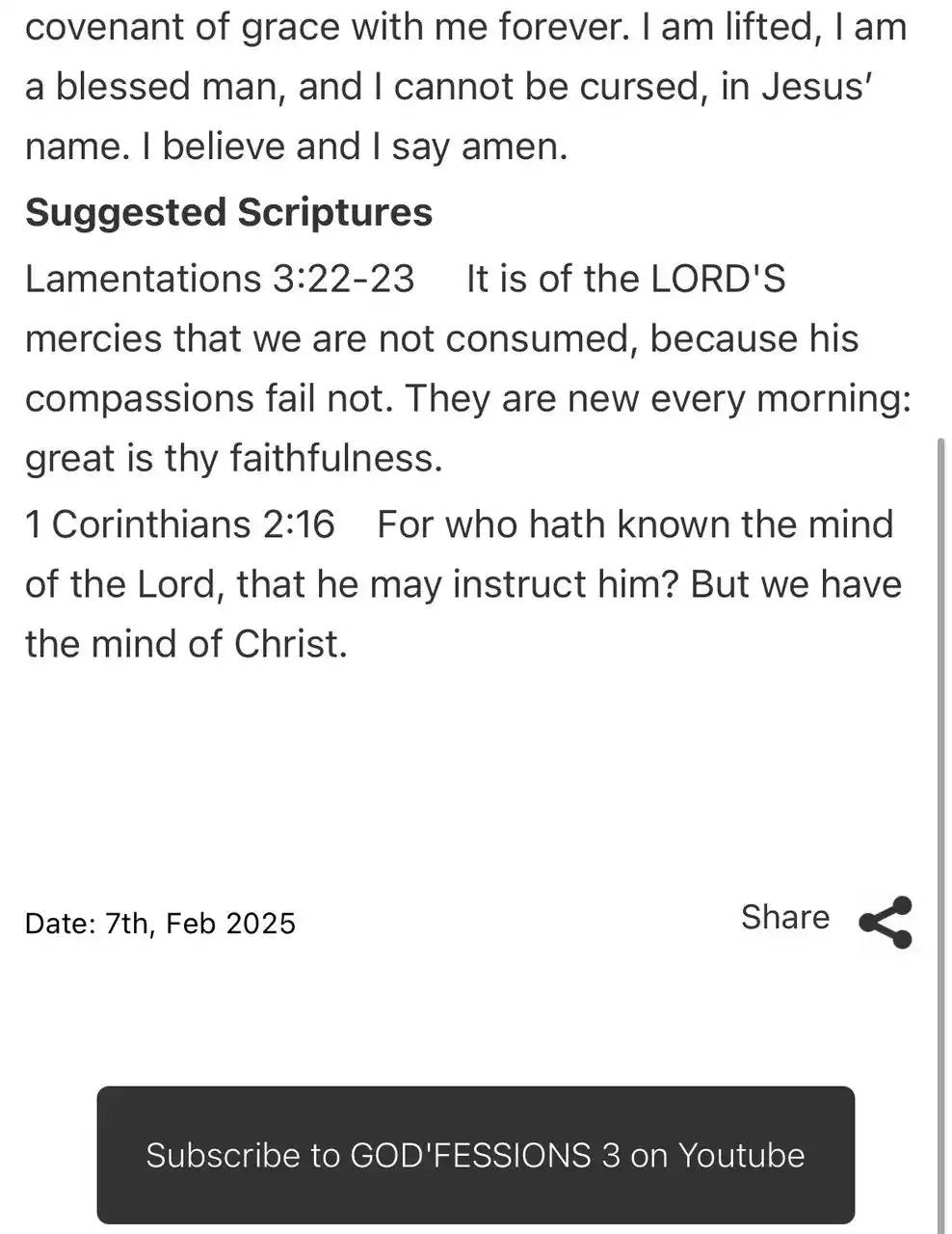Image resolution: width=952 pixels, height=1234 pixels.
Task: Share this devotional via the share icon
Action: [886, 922]
